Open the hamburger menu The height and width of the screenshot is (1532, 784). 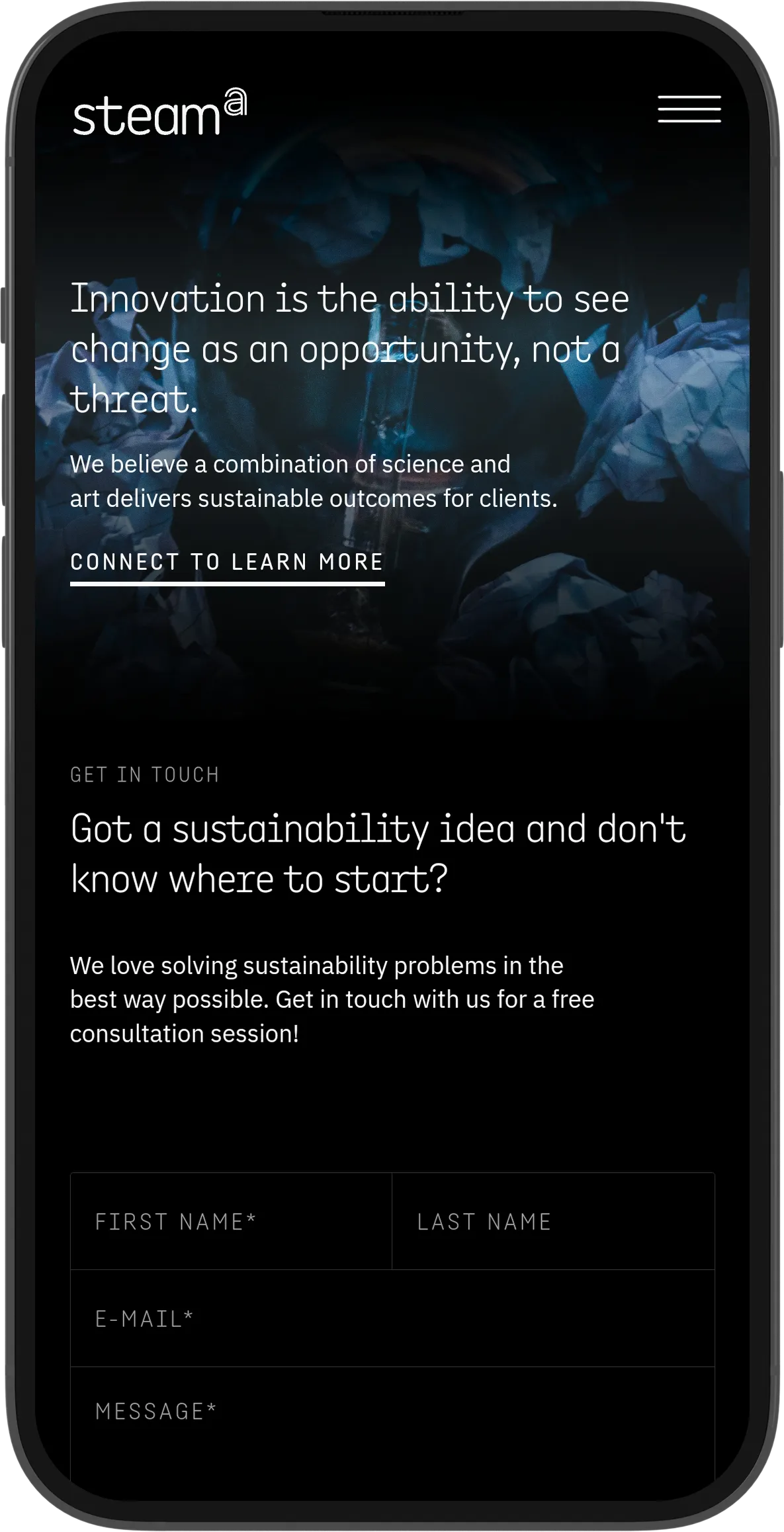coord(689,109)
